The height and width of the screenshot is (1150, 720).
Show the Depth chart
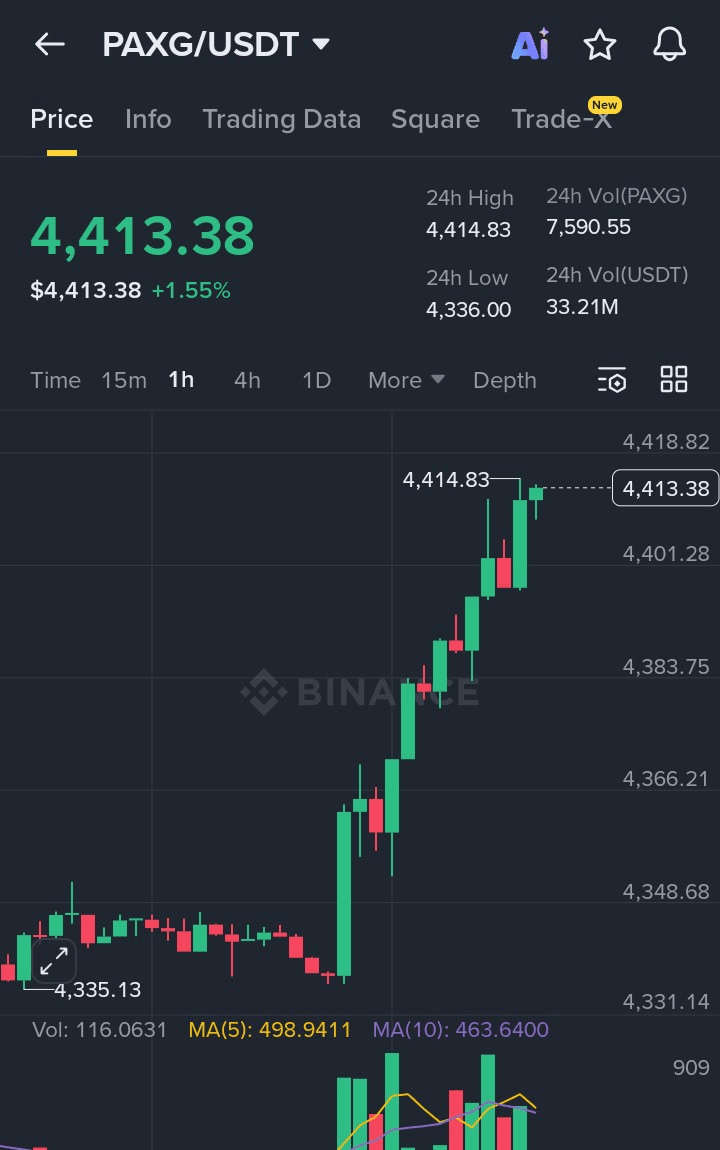(504, 380)
